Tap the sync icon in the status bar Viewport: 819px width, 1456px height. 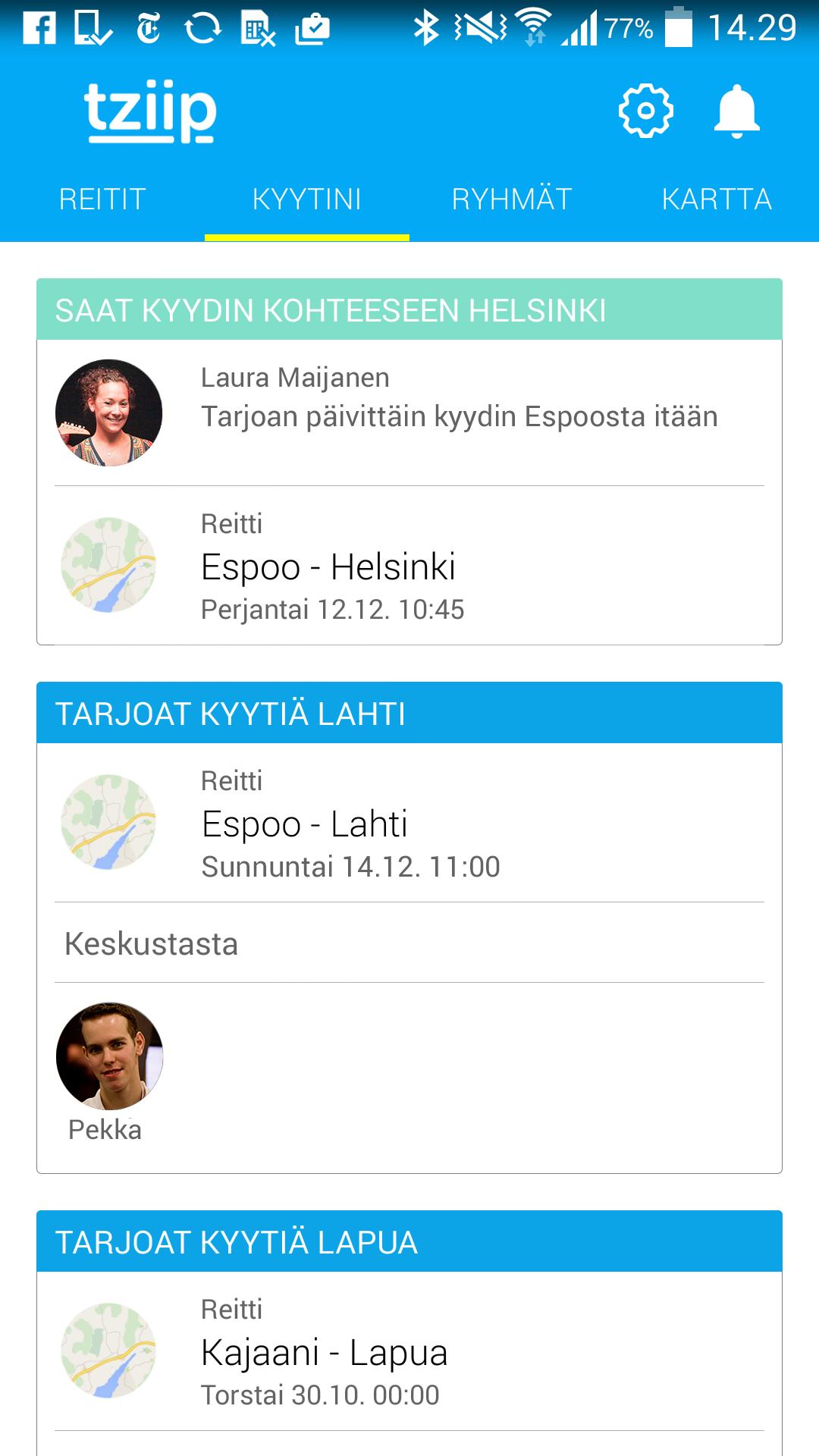pyautogui.click(x=203, y=27)
